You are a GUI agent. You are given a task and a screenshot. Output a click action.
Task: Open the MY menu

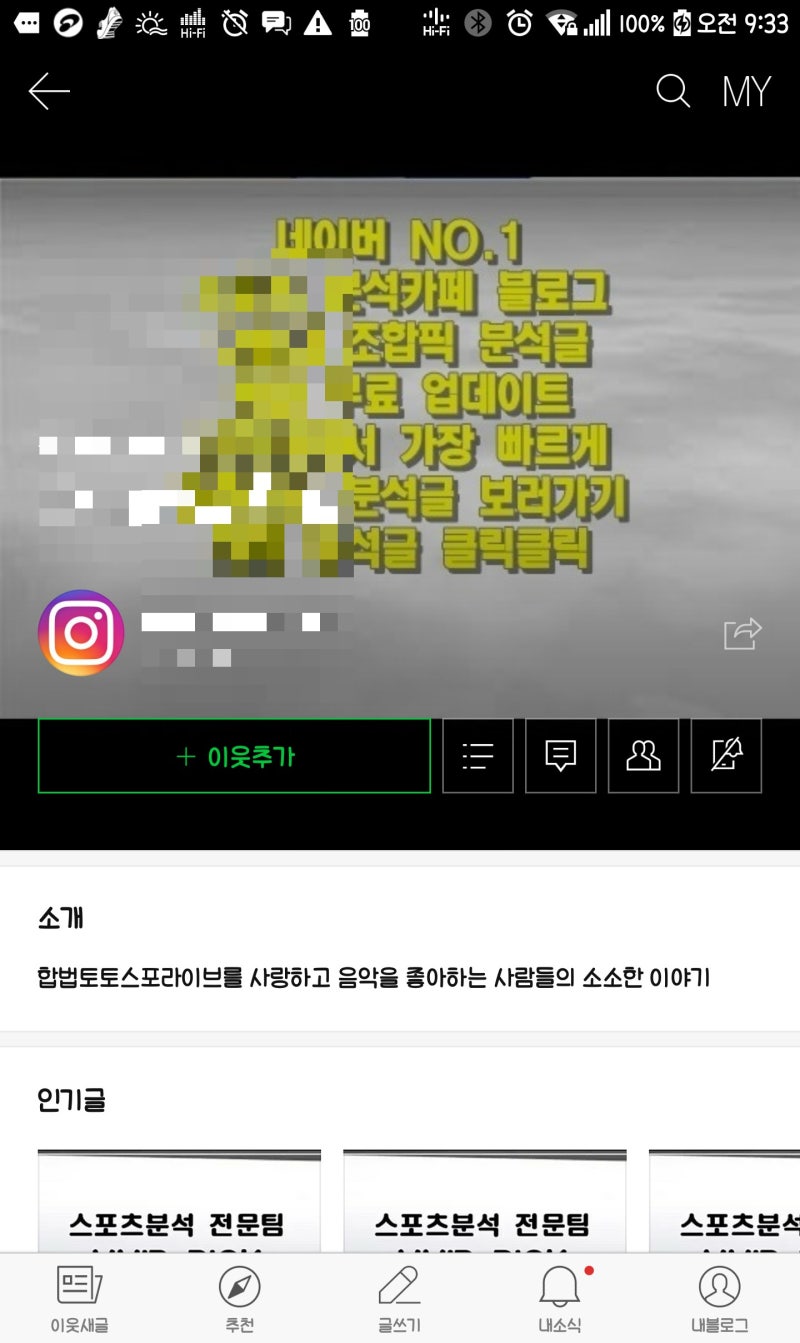pyautogui.click(x=746, y=92)
